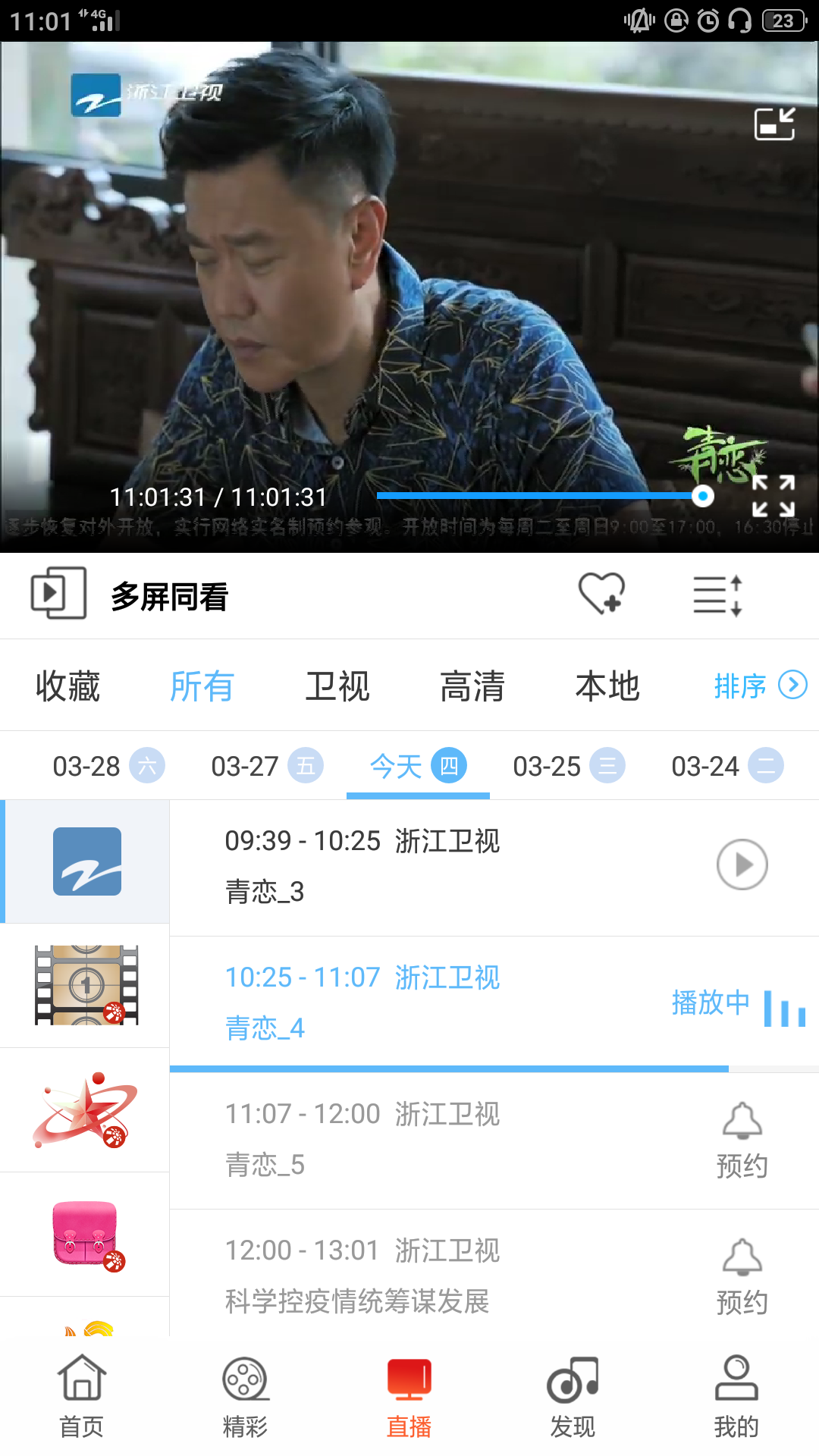Image resolution: width=819 pixels, height=1456 pixels.
Task: Open picture-in-picture mini player
Action: pos(774,124)
